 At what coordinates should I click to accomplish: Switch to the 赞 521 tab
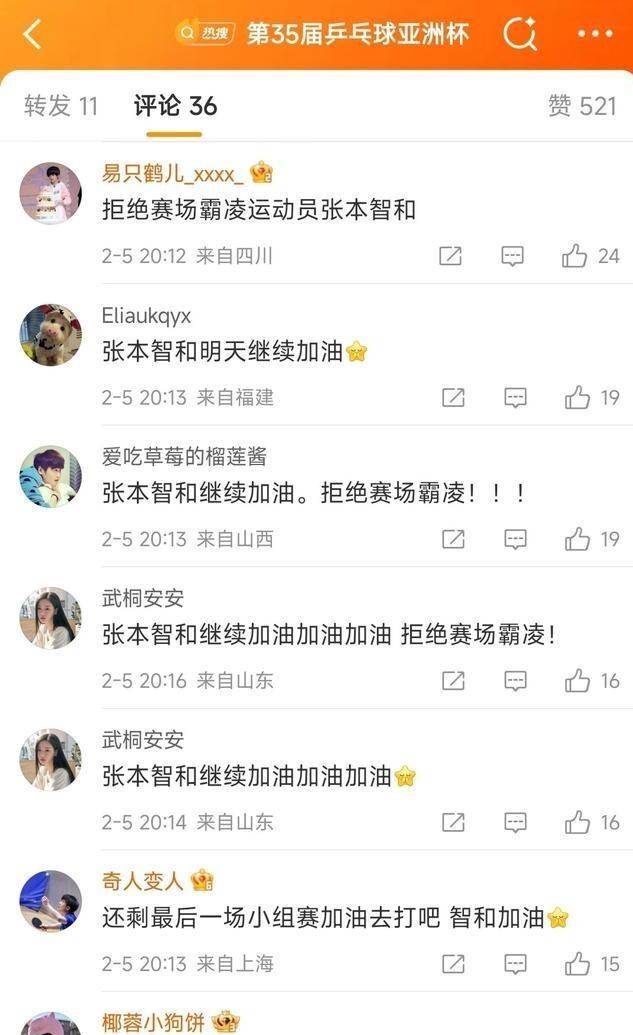point(582,106)
